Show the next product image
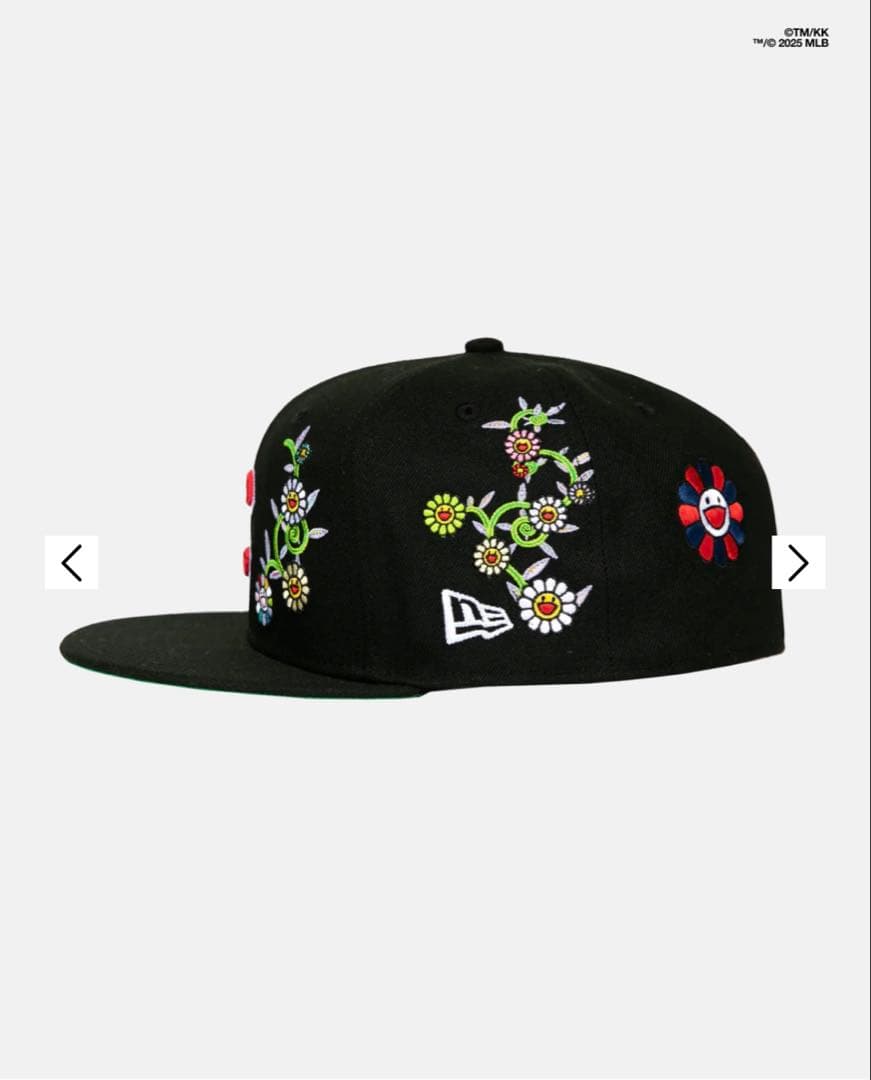Screen dimensions: 871x1080 pos(798,563)
